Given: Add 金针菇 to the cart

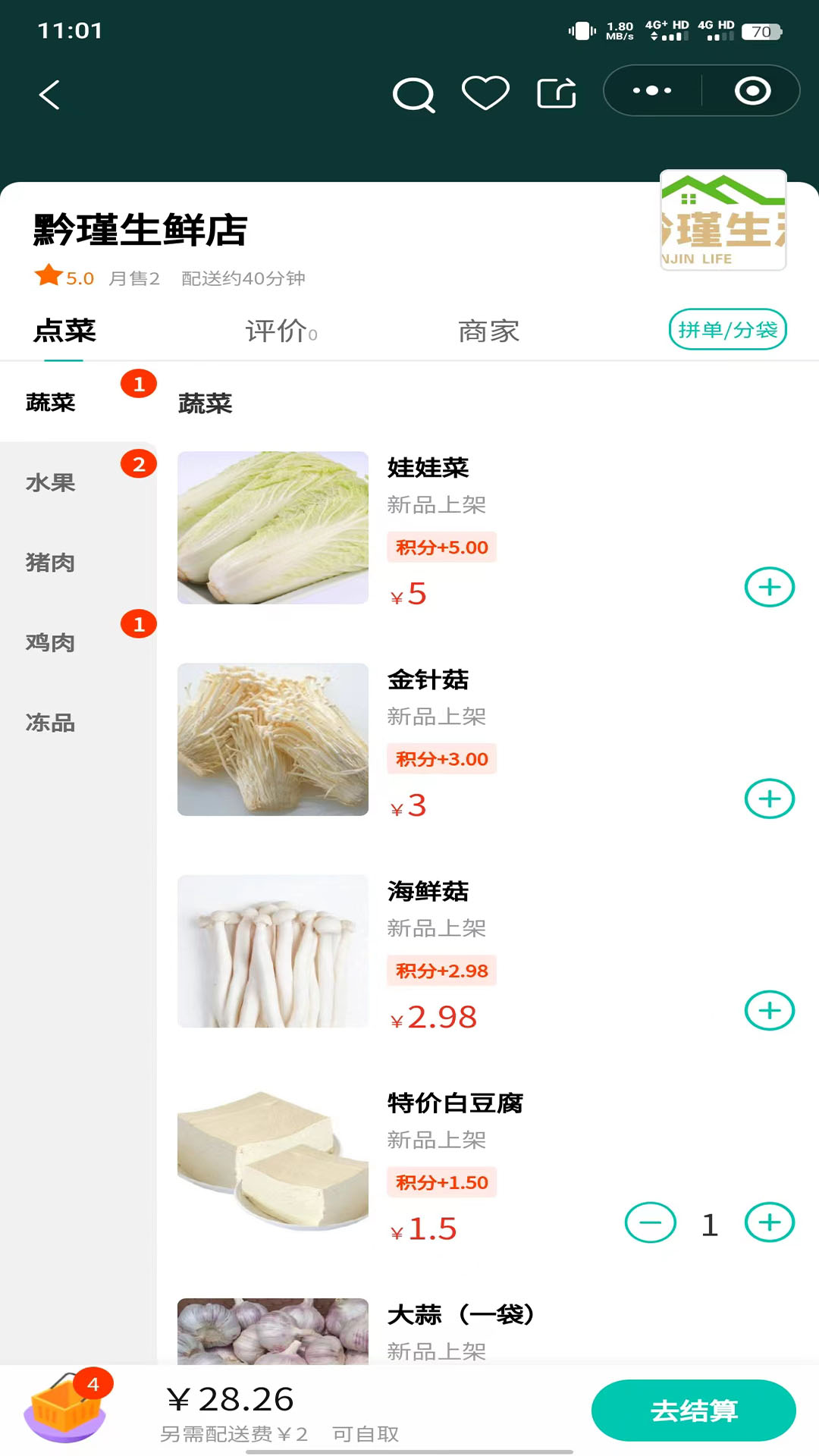Looking at the screenshot, I should click(769, 799).
